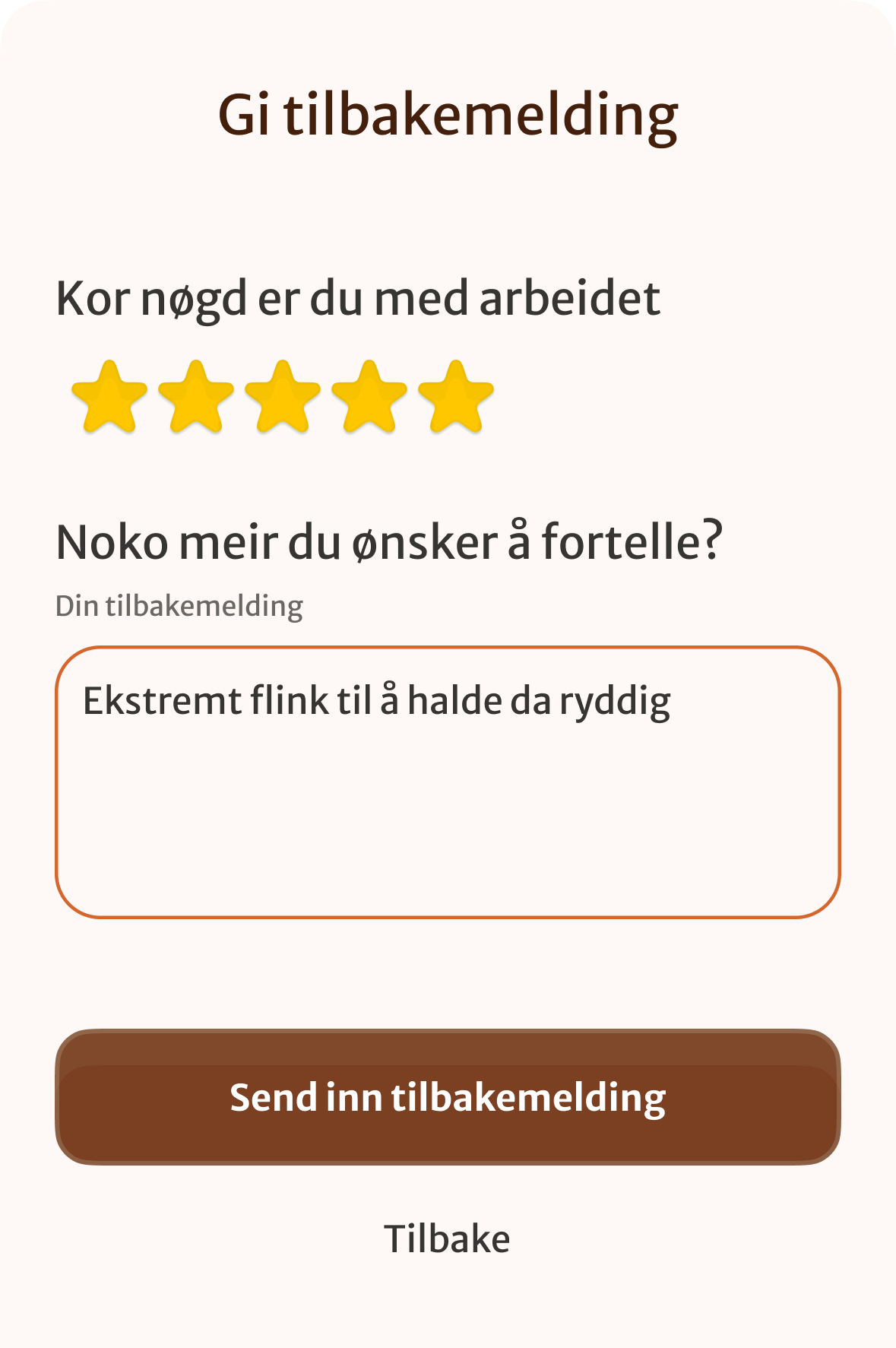Click the 'Noko meir du ønsker å fortelle?' heading

(x=390, y=540)
